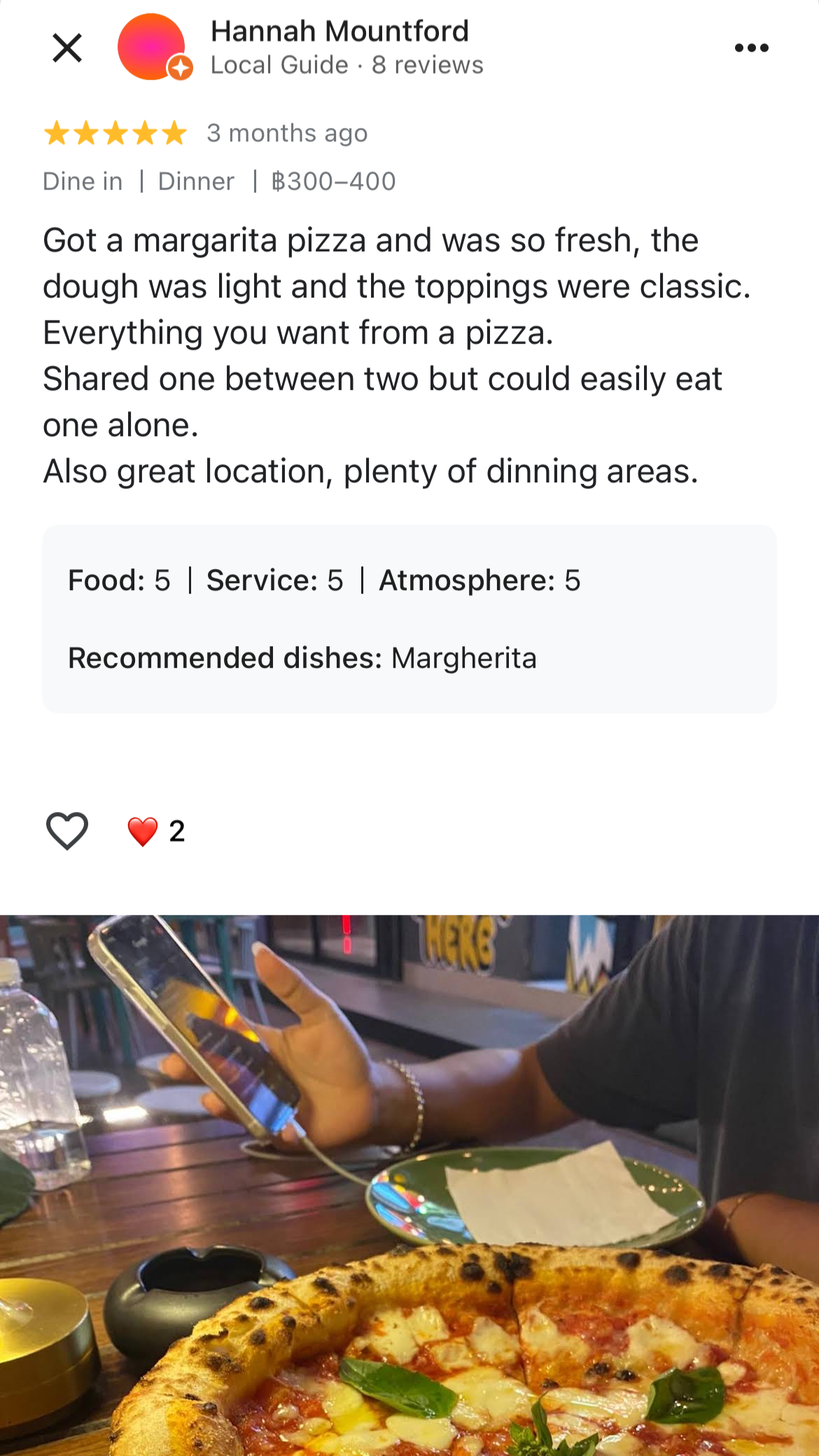The image size is (819, 1456).
Task: Close the review view
Action: (x=67, y=48)
